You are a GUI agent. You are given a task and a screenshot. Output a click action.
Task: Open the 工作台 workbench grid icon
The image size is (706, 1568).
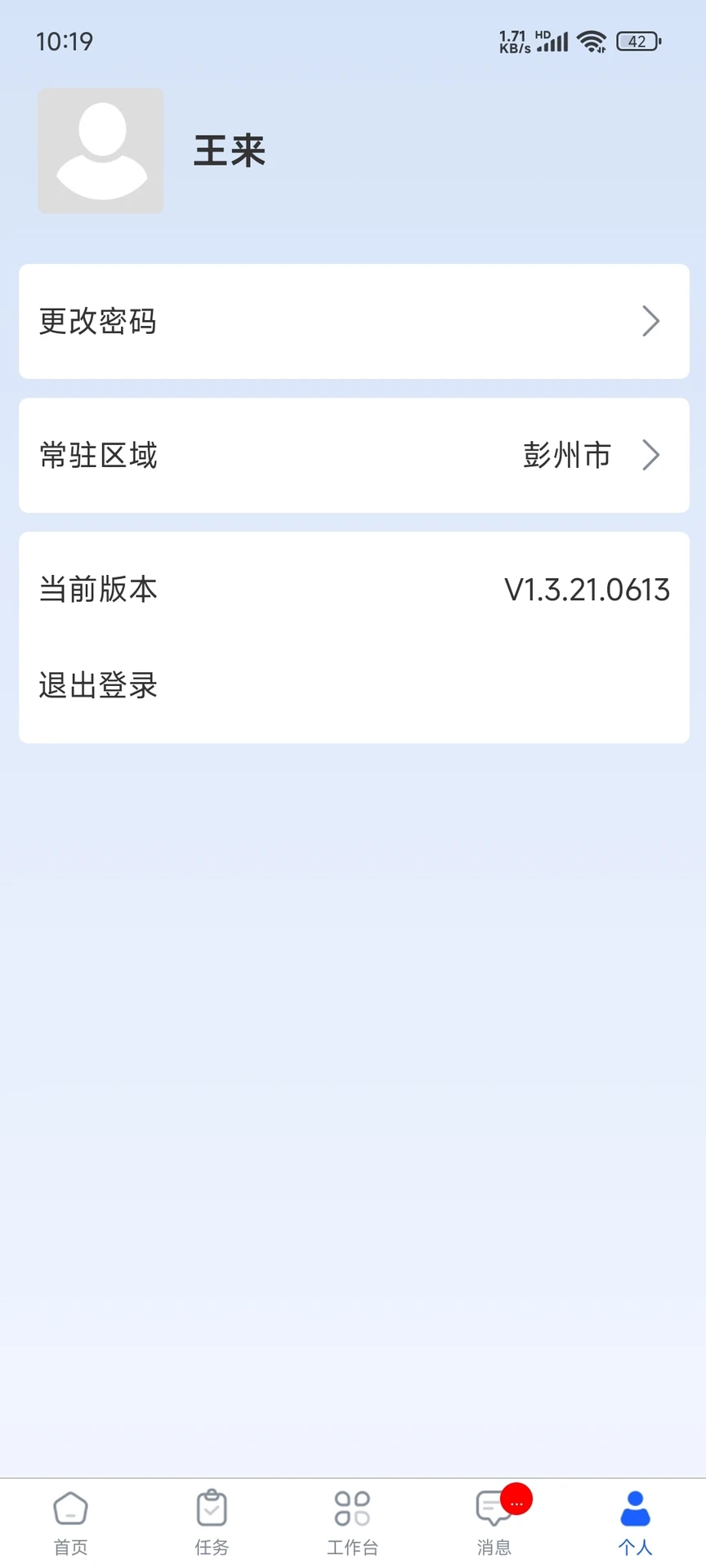(353, 1507)
